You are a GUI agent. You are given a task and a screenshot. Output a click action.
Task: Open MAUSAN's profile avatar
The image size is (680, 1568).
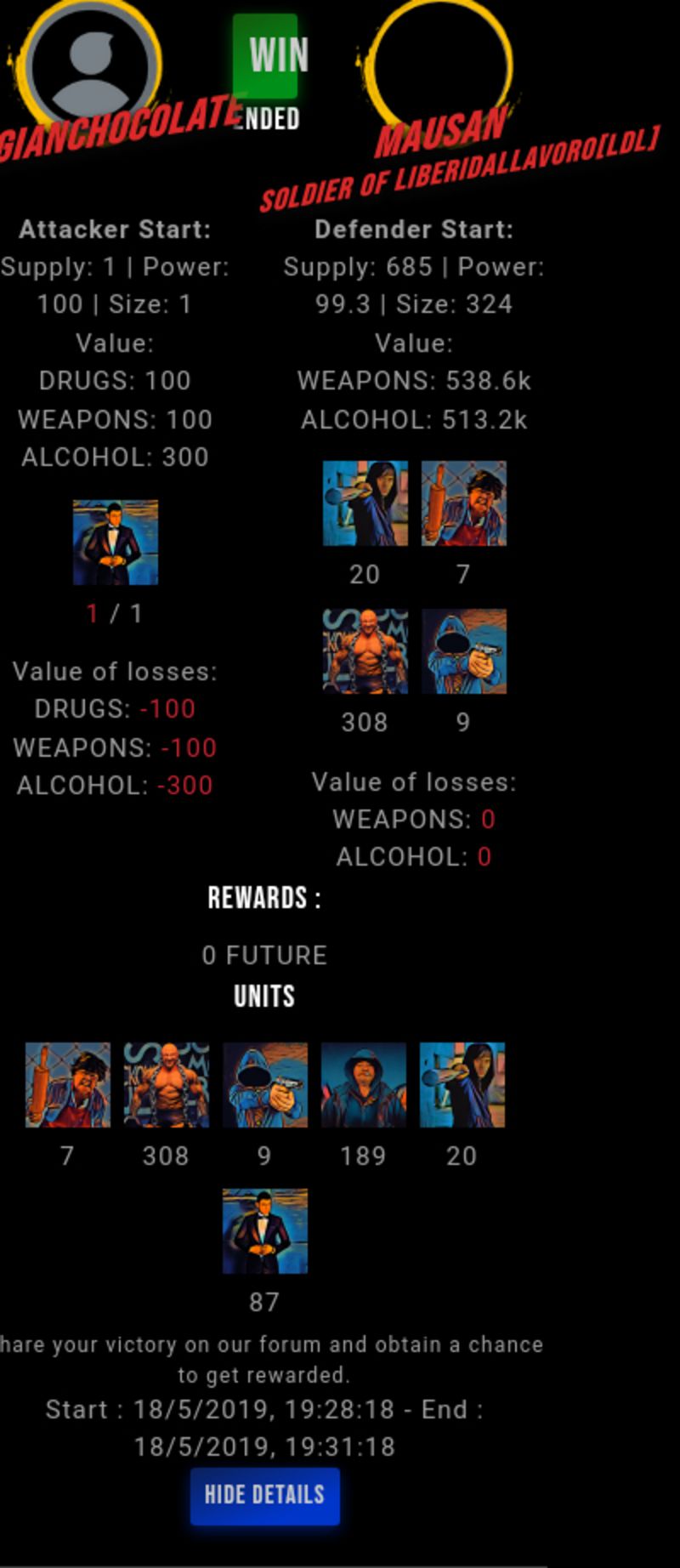tap(441, 61)
